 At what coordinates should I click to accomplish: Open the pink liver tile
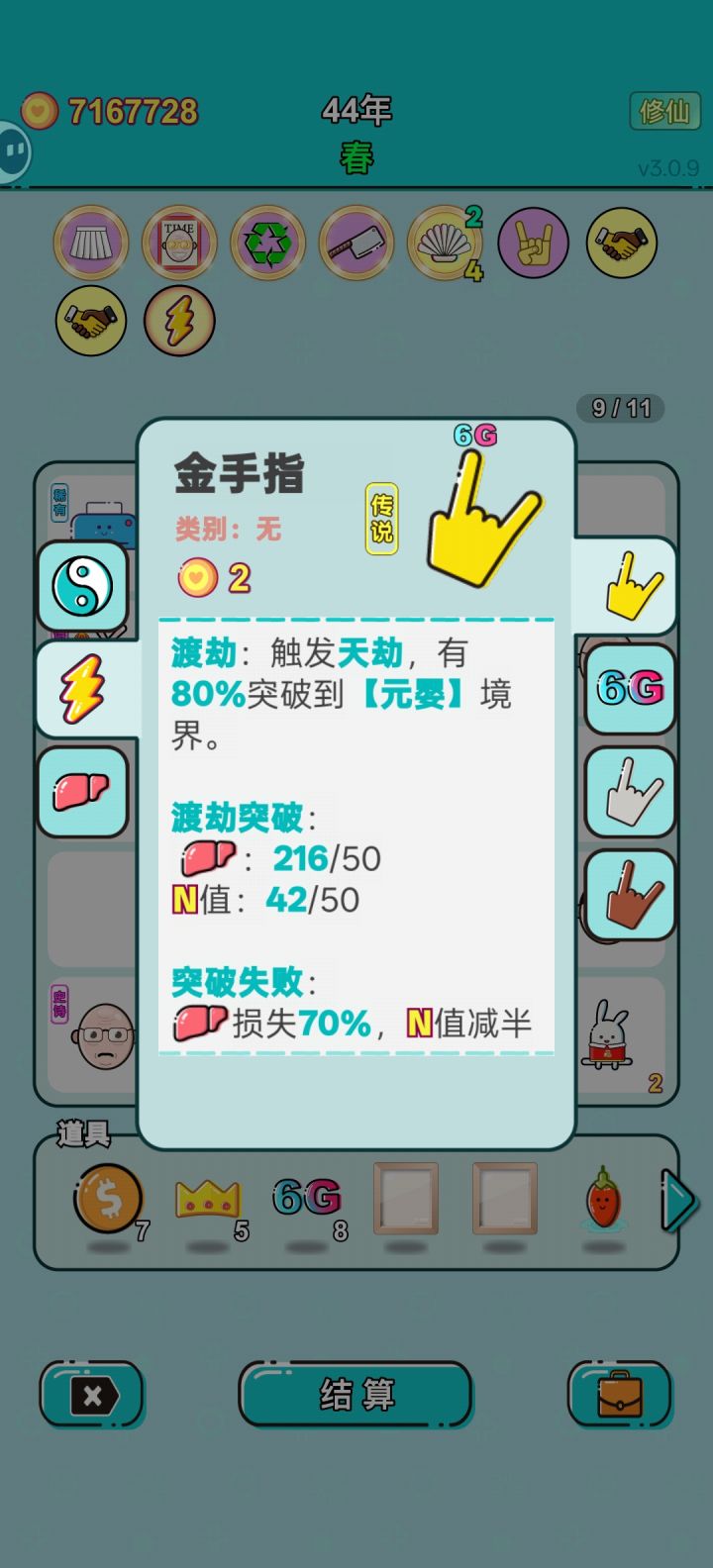[81, 793]
